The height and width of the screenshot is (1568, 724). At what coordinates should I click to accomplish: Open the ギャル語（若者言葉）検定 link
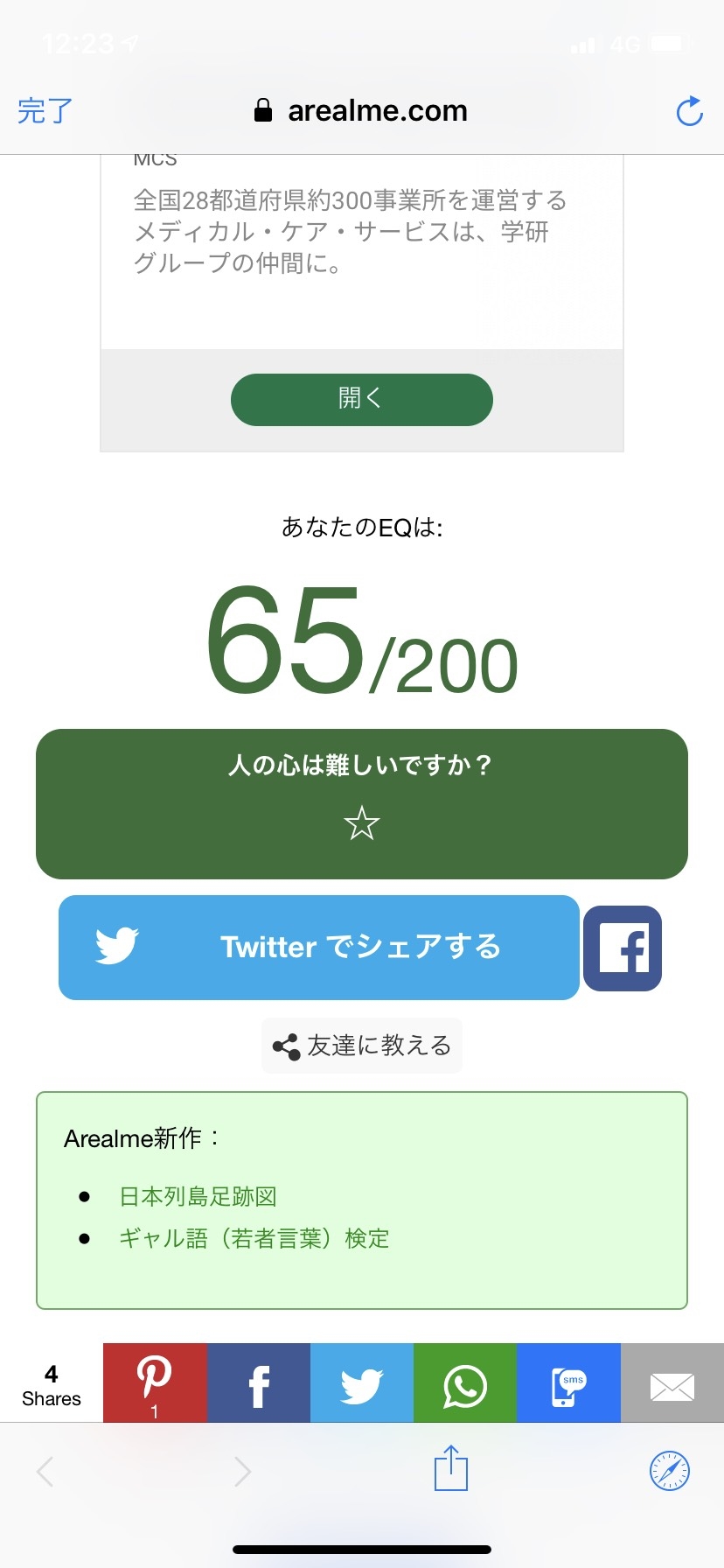click(x=254, y=1238)
